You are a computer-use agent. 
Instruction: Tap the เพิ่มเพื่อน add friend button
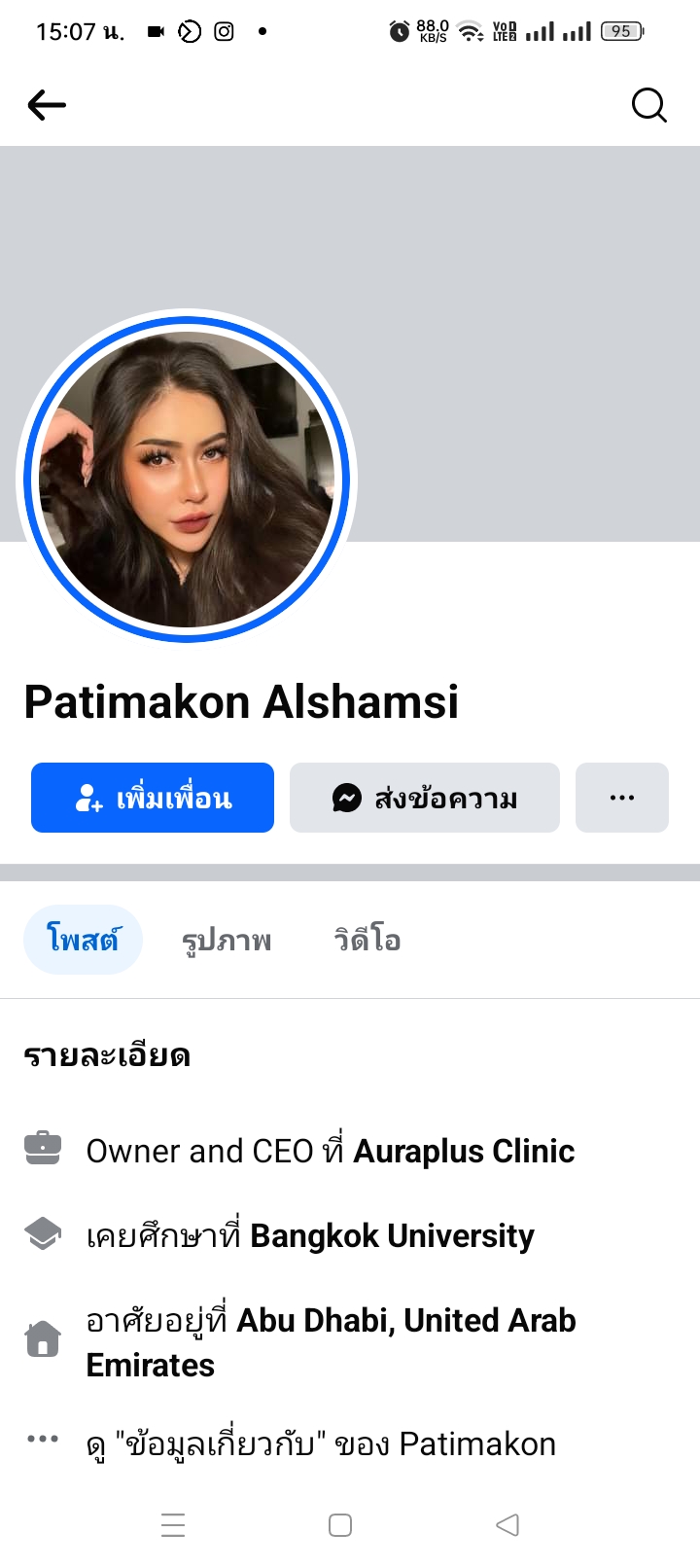click(153, 798)
